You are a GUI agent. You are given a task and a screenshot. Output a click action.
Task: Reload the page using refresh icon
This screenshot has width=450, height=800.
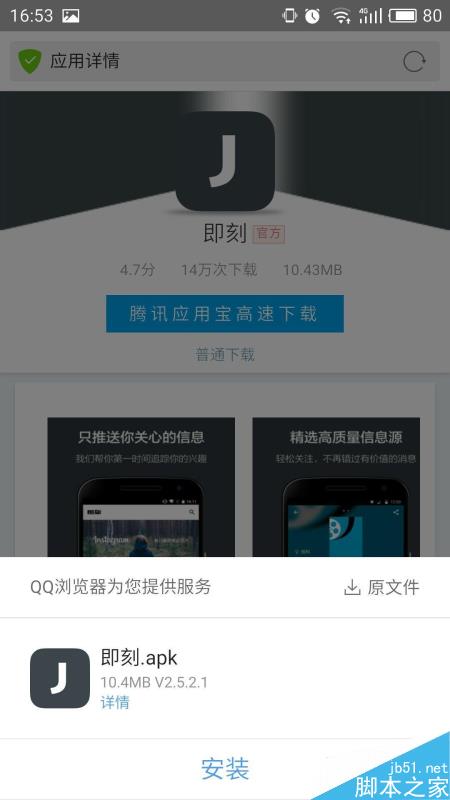[x=413, y=62]
